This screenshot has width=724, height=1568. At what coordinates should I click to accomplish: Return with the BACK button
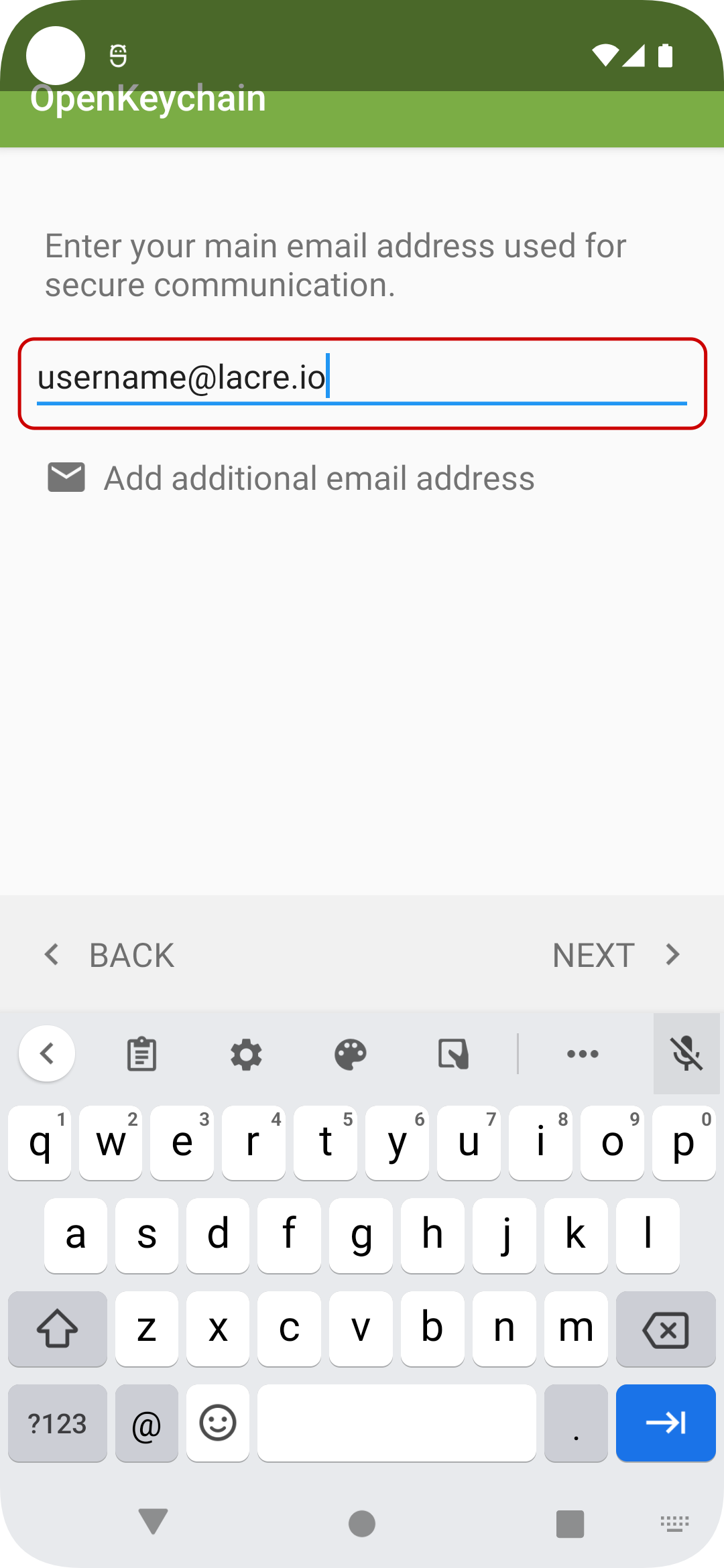pyautogui.click(x=109, y=955)
